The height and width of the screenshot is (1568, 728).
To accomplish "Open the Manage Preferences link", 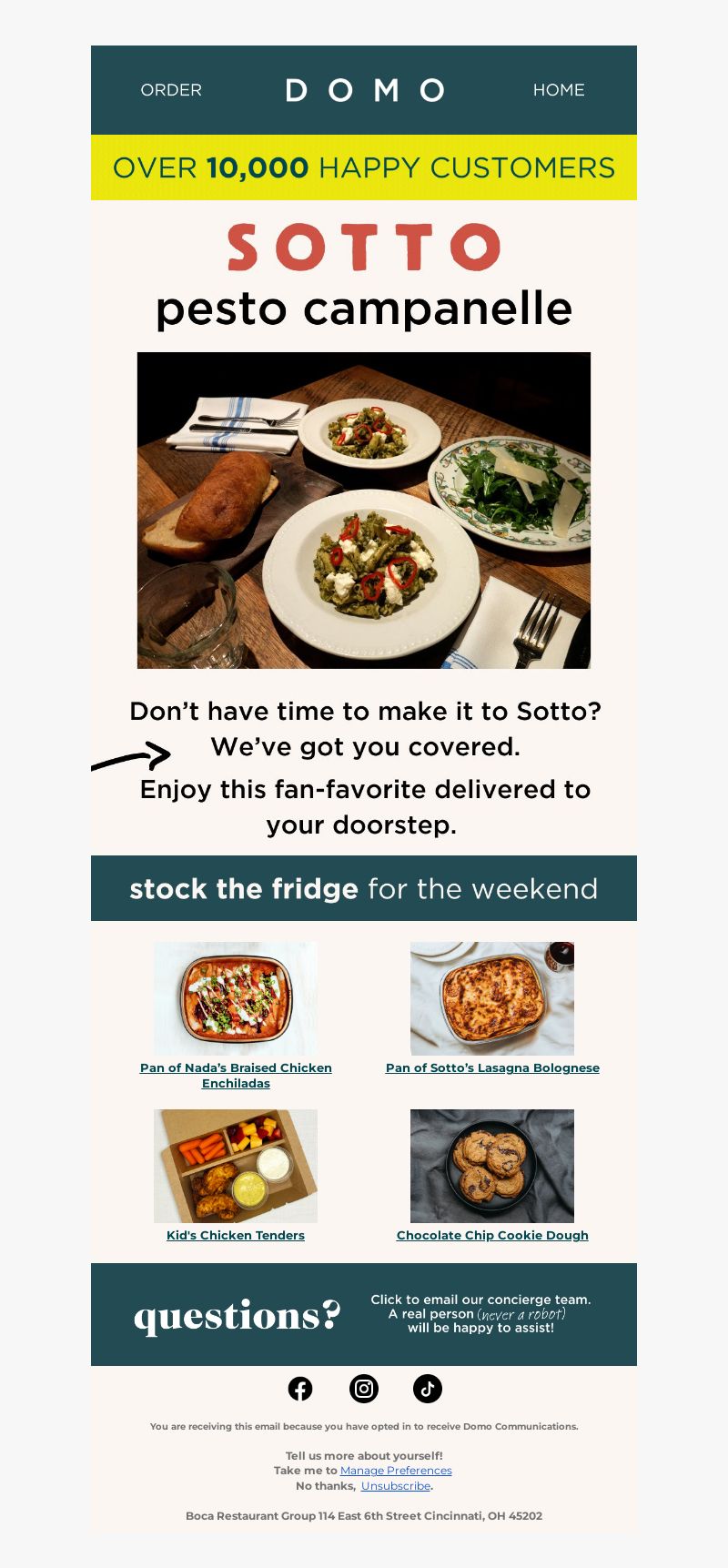I will coord(396,1471).
